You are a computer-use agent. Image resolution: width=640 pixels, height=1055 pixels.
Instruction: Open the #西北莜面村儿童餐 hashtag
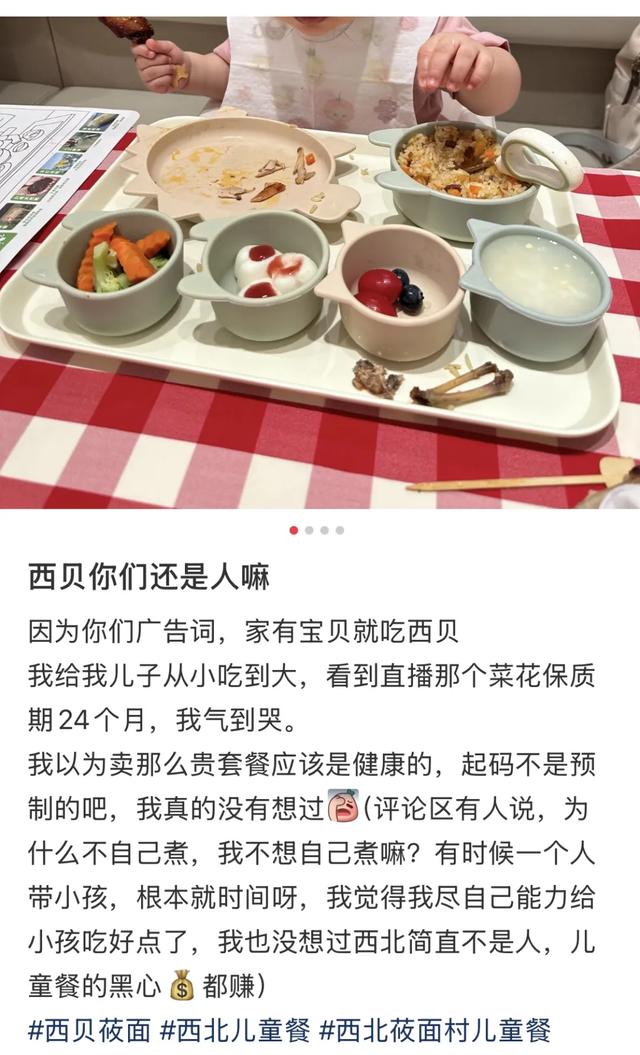(x=435, y=1030)
